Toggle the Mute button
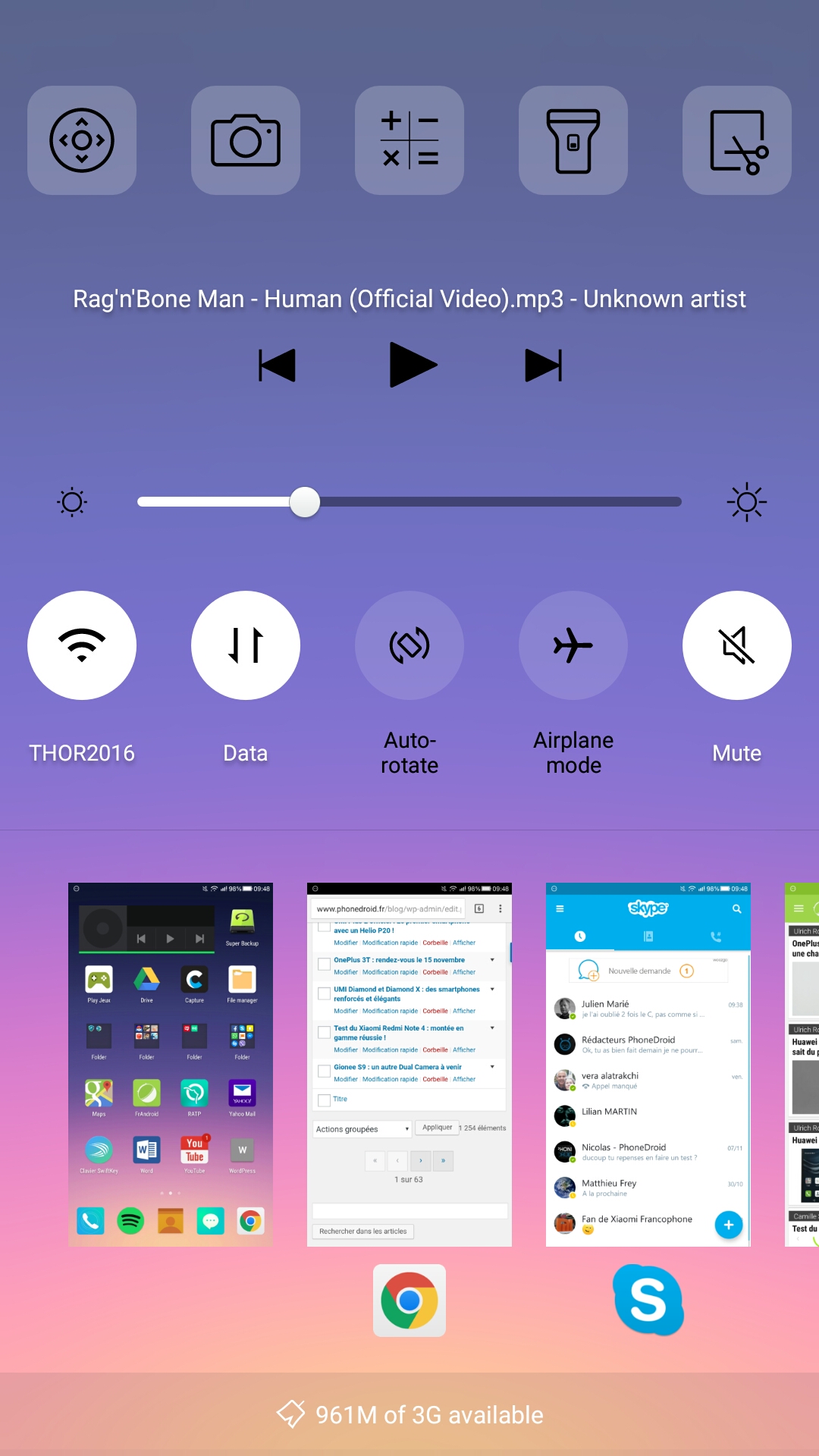 tap(737, 645)
